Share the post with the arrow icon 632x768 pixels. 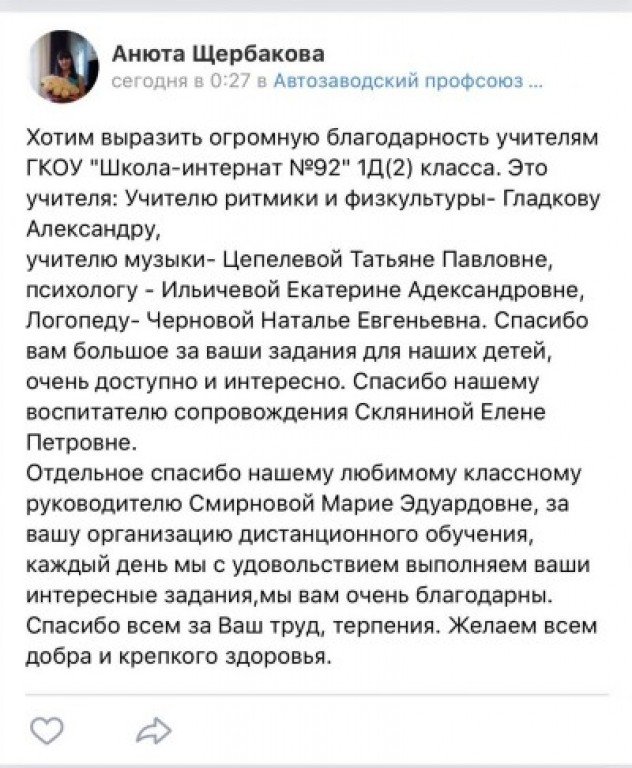pos(153,731)
